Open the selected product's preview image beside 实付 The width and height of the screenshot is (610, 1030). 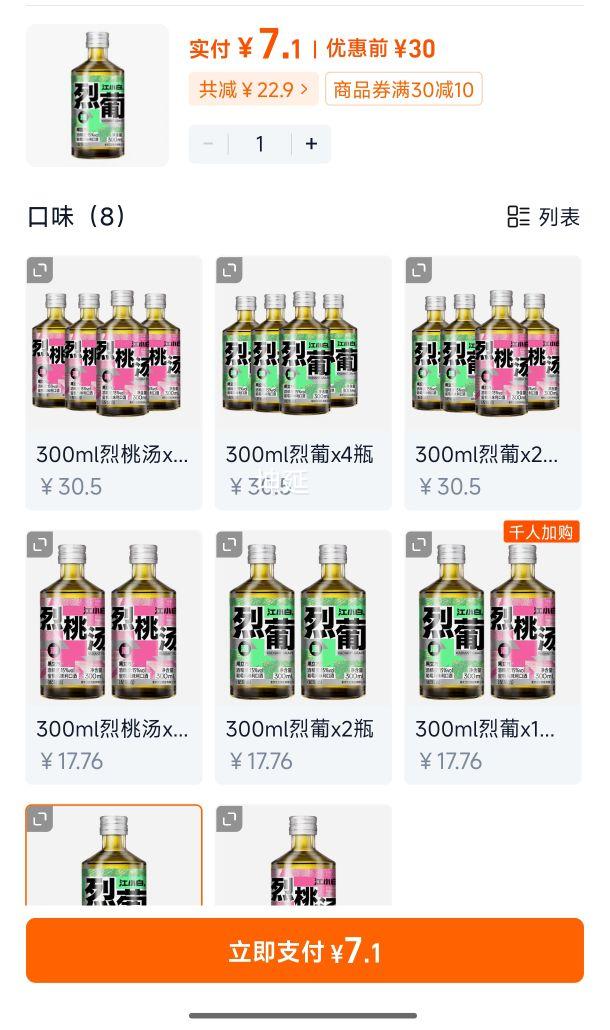coord(97,95)
